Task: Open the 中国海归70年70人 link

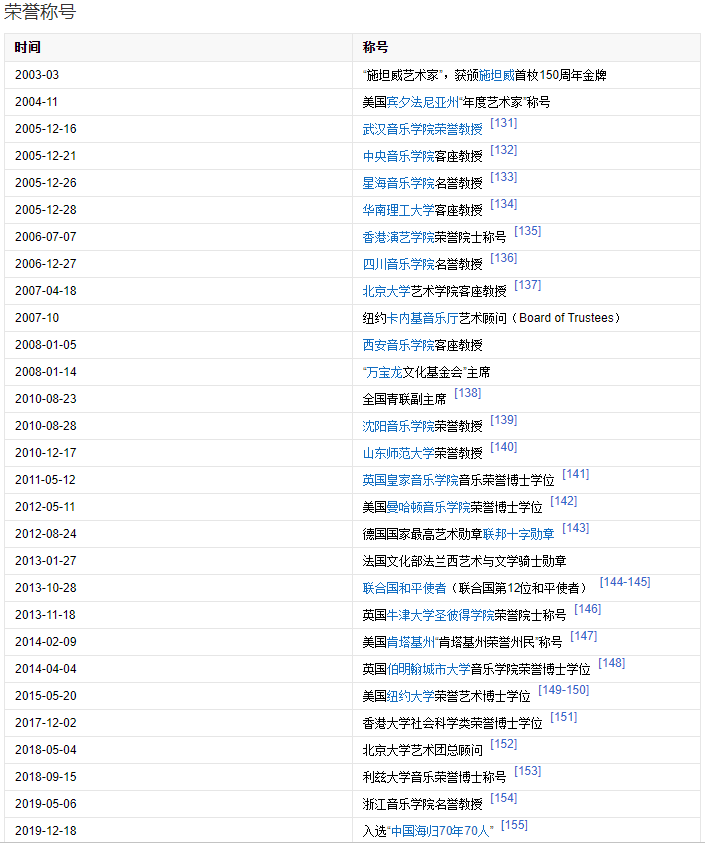Action: point(441,831)
